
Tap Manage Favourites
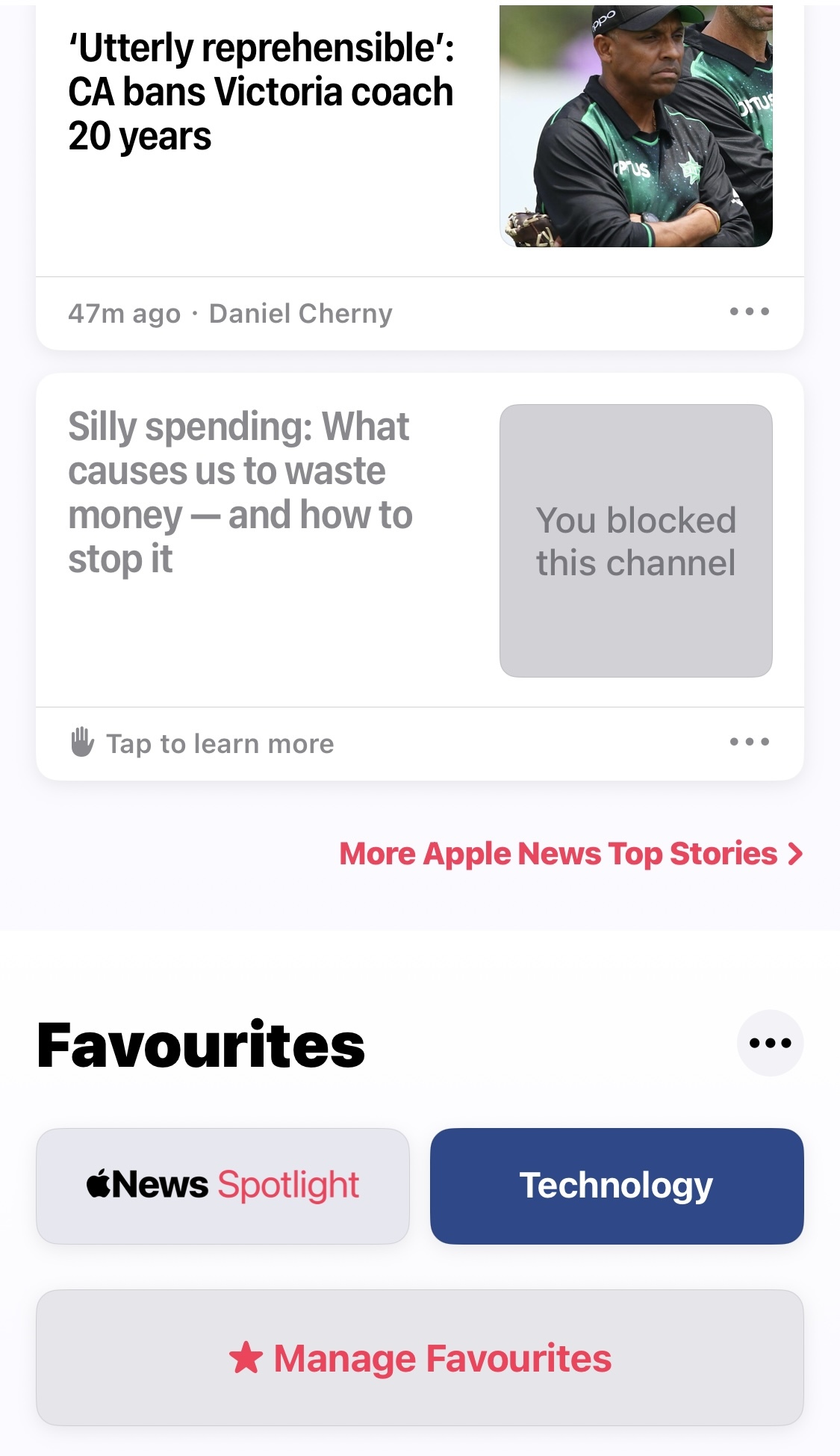click(420, 1357)
